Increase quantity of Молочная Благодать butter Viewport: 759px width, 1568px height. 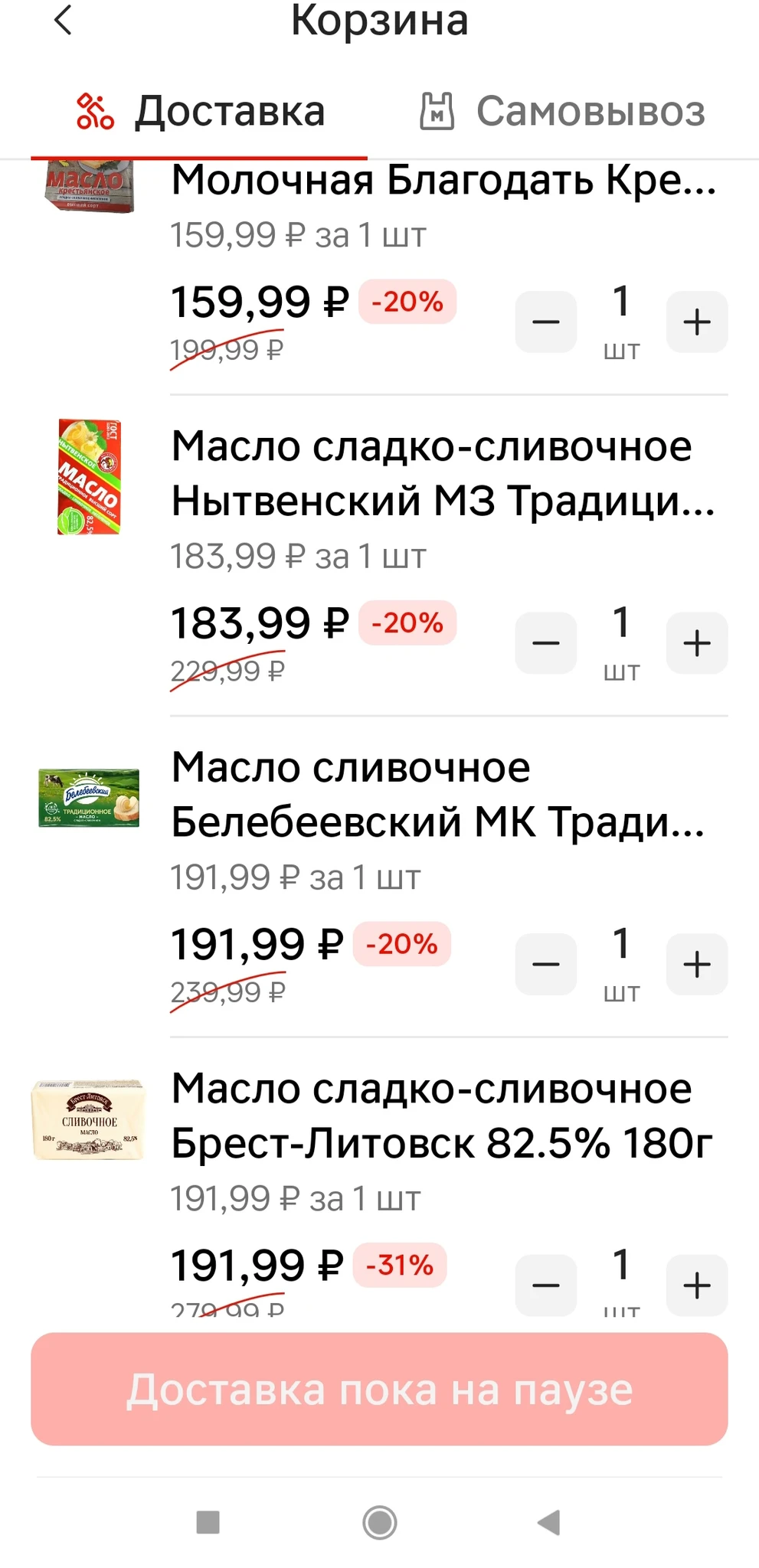pyautogui.click(x=696, y=322)
